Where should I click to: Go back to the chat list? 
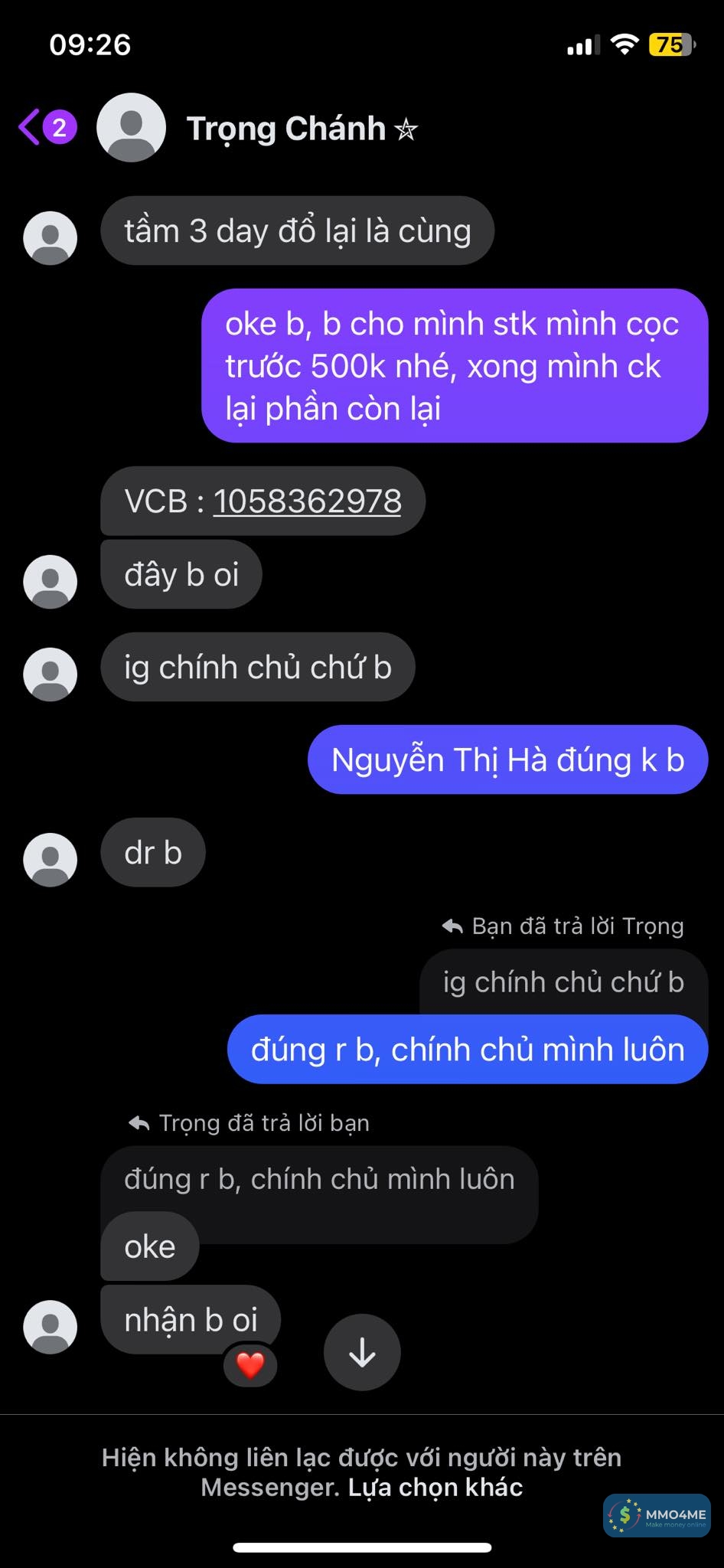pos(31,127)
